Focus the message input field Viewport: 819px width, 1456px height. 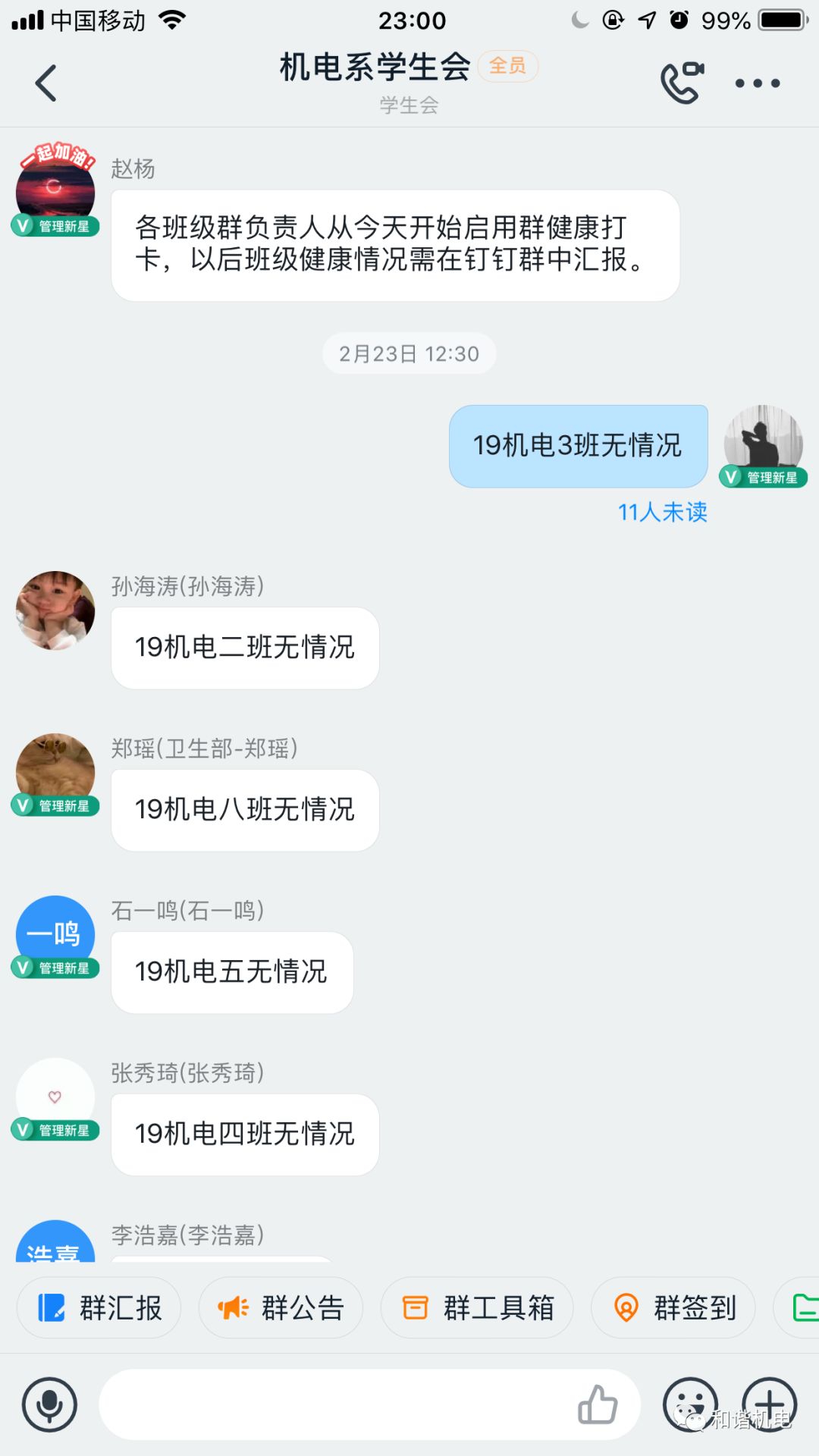(x=334, y=1404)
